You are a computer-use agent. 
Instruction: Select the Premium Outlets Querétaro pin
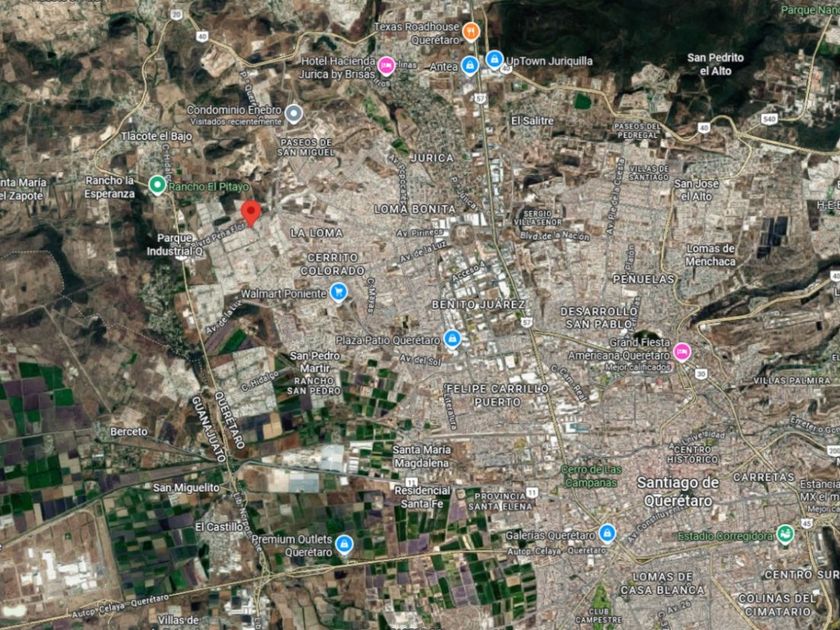(344, 544)
